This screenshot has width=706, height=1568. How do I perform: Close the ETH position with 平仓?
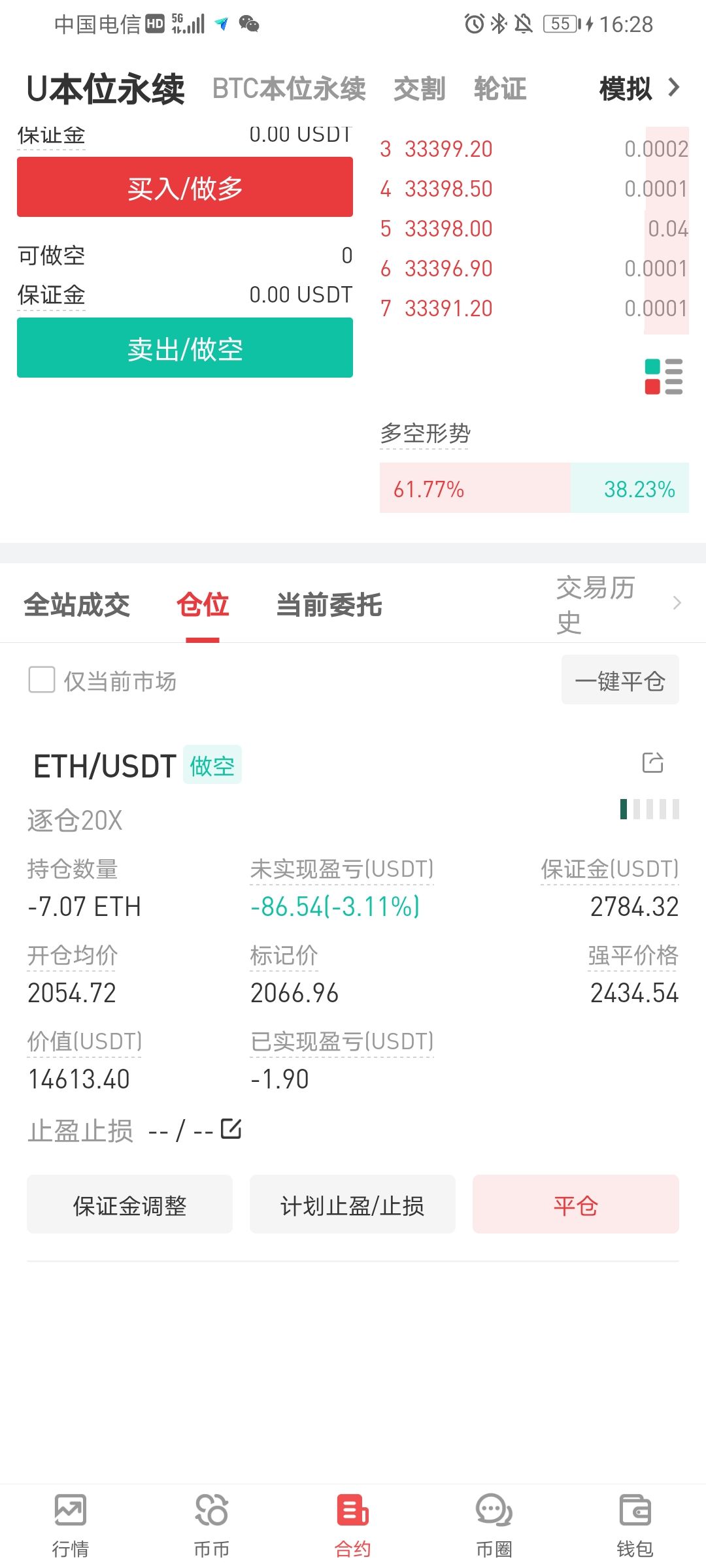point(576,1204)
